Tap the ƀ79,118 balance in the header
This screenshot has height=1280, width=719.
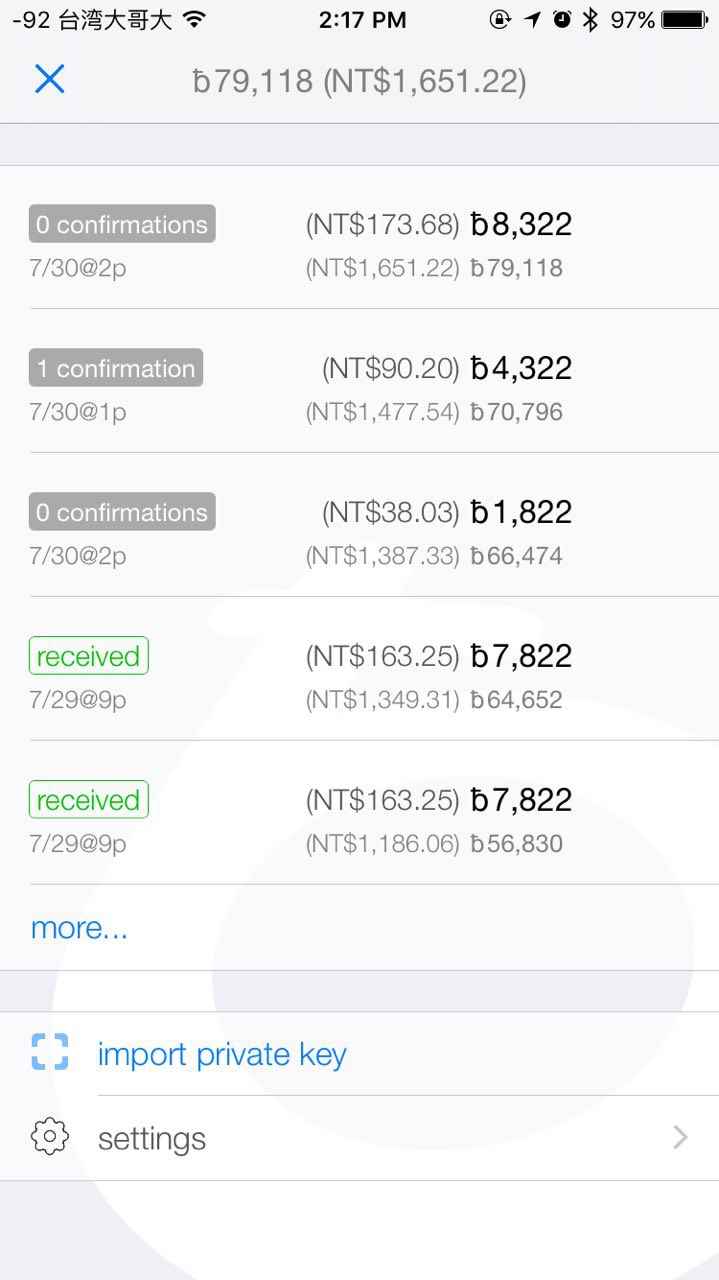[359, 81]
